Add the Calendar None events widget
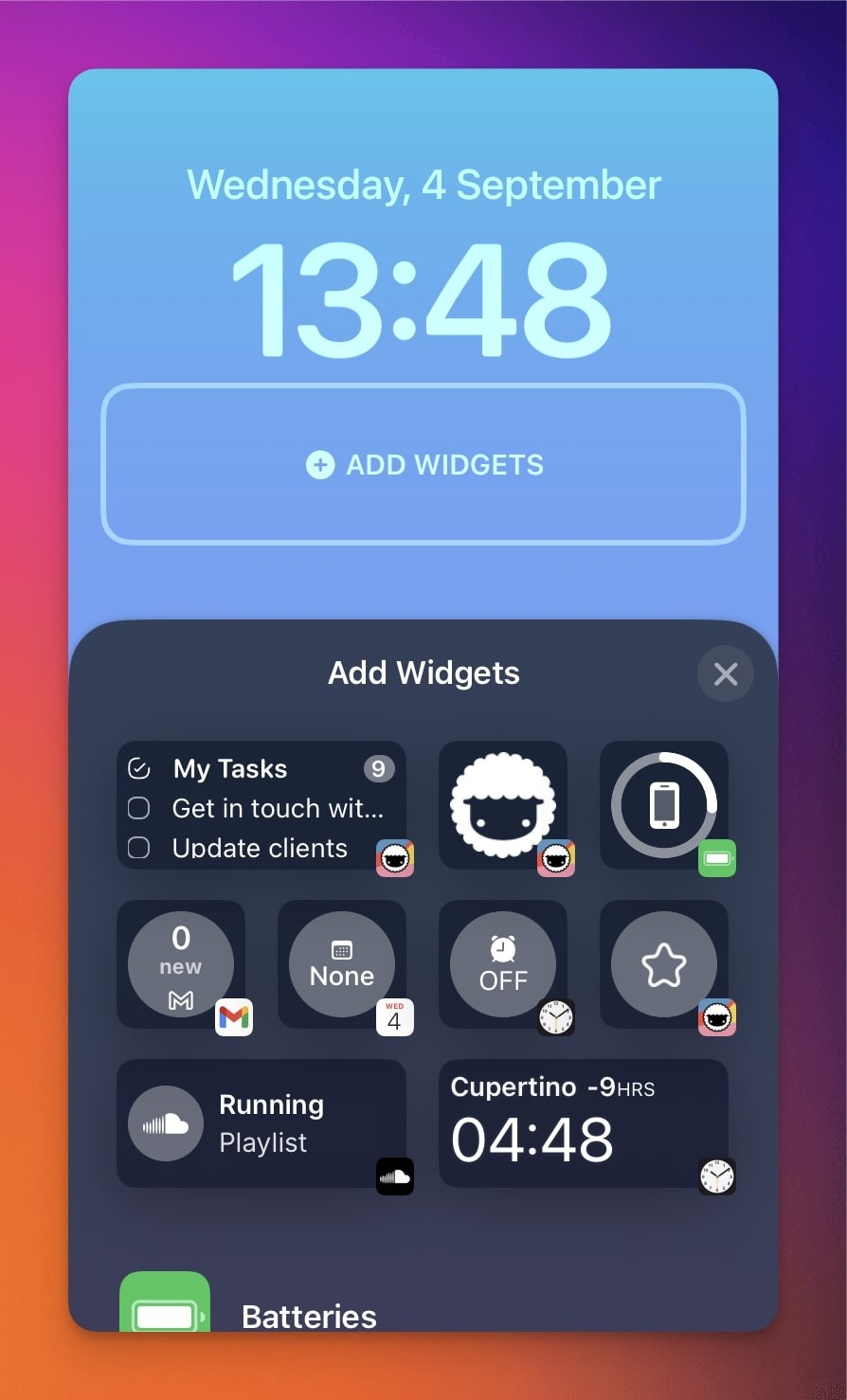The height and width of the screenshot is (1400, 847). click(x=341, y=964)
